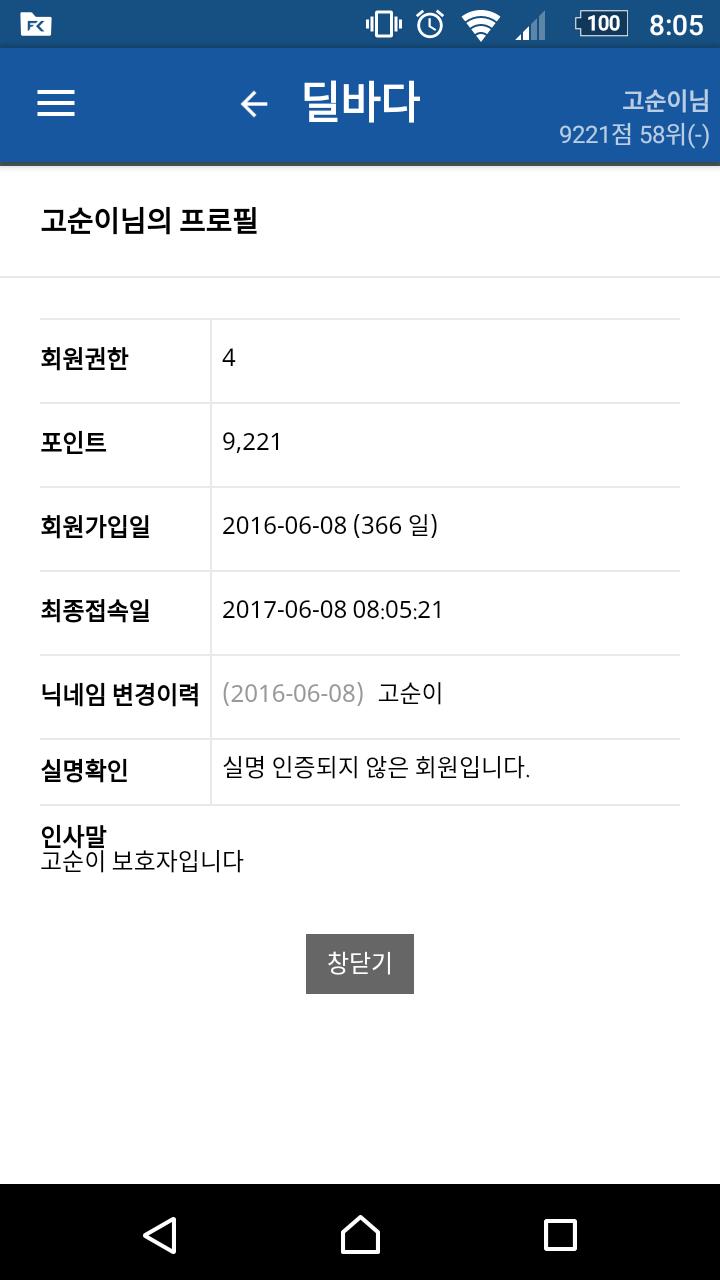720x1280 pixels.
Task: Open the recent apps overview
Action: click(x=560, y=1235)
